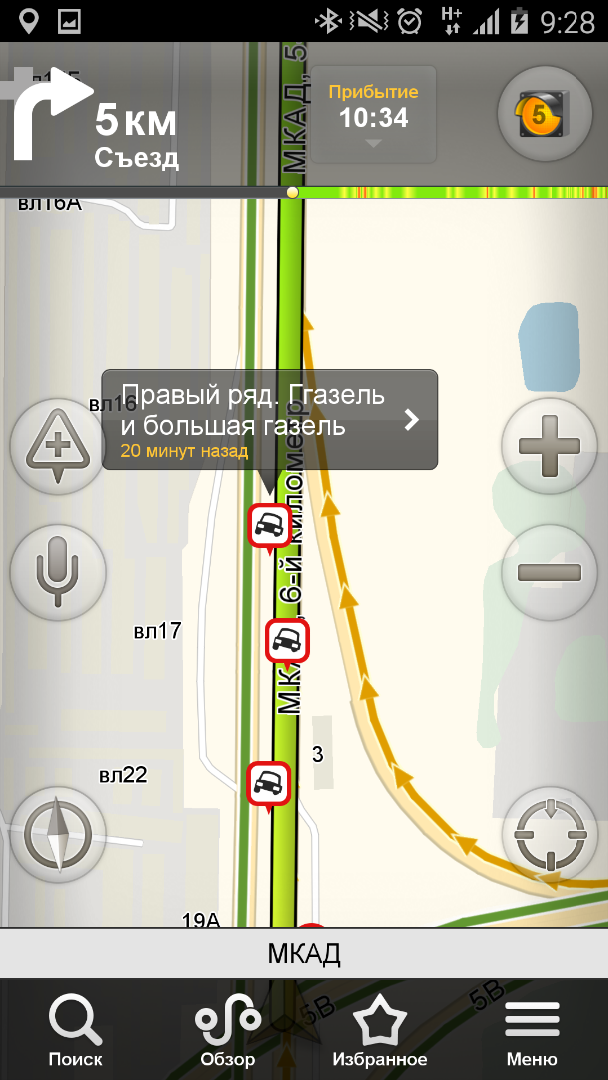Image resolution: width=608 pixels, height=1080 pixels.
Task: Open the Меню menu
Action: [x=532, y=1030]
